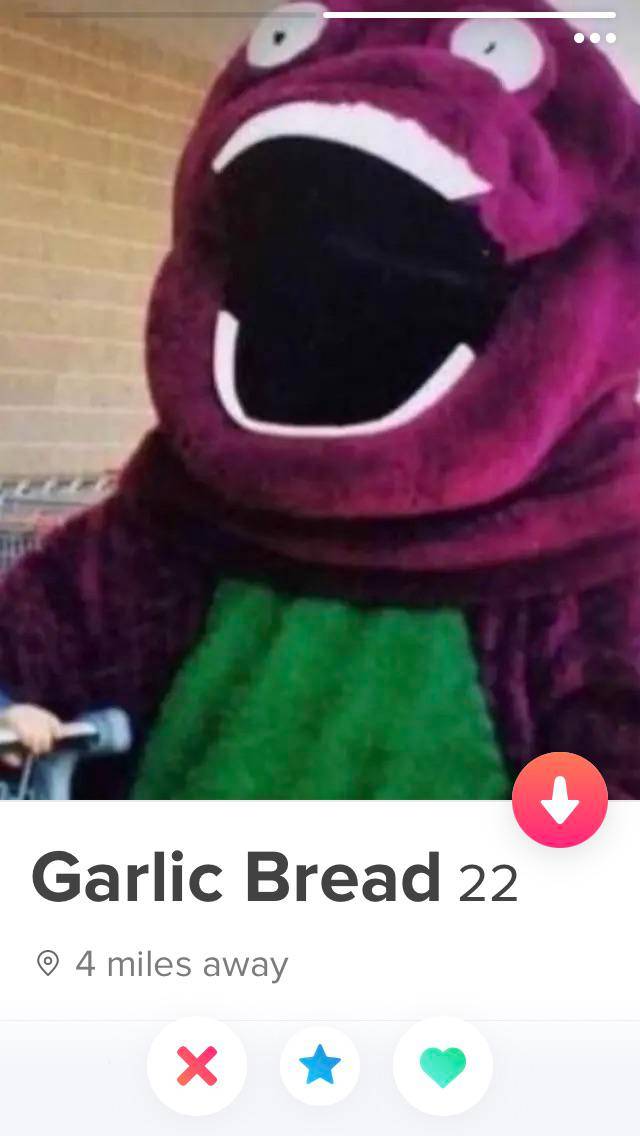The height and width of the screenshot is (1136, 640).
Task: Open the three-dot overflow menu
Action: point(595,39)
